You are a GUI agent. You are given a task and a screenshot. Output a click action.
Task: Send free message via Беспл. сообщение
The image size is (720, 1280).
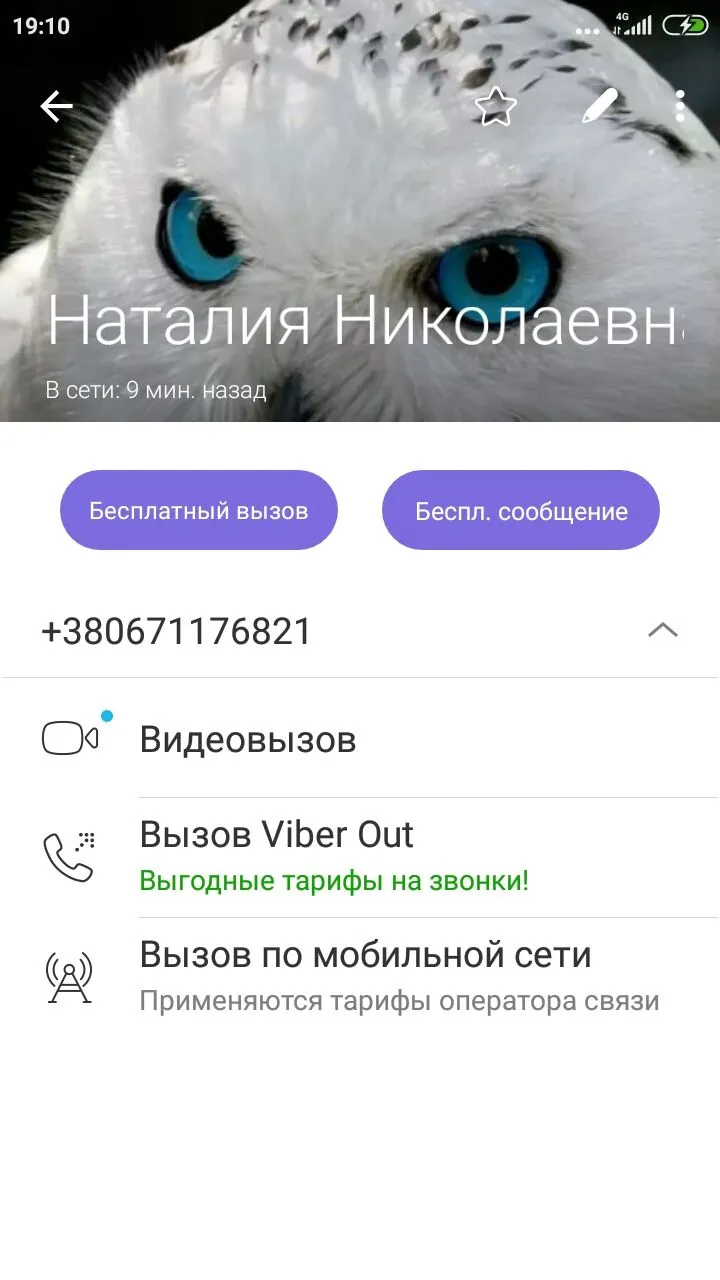[x=521, y=511]
